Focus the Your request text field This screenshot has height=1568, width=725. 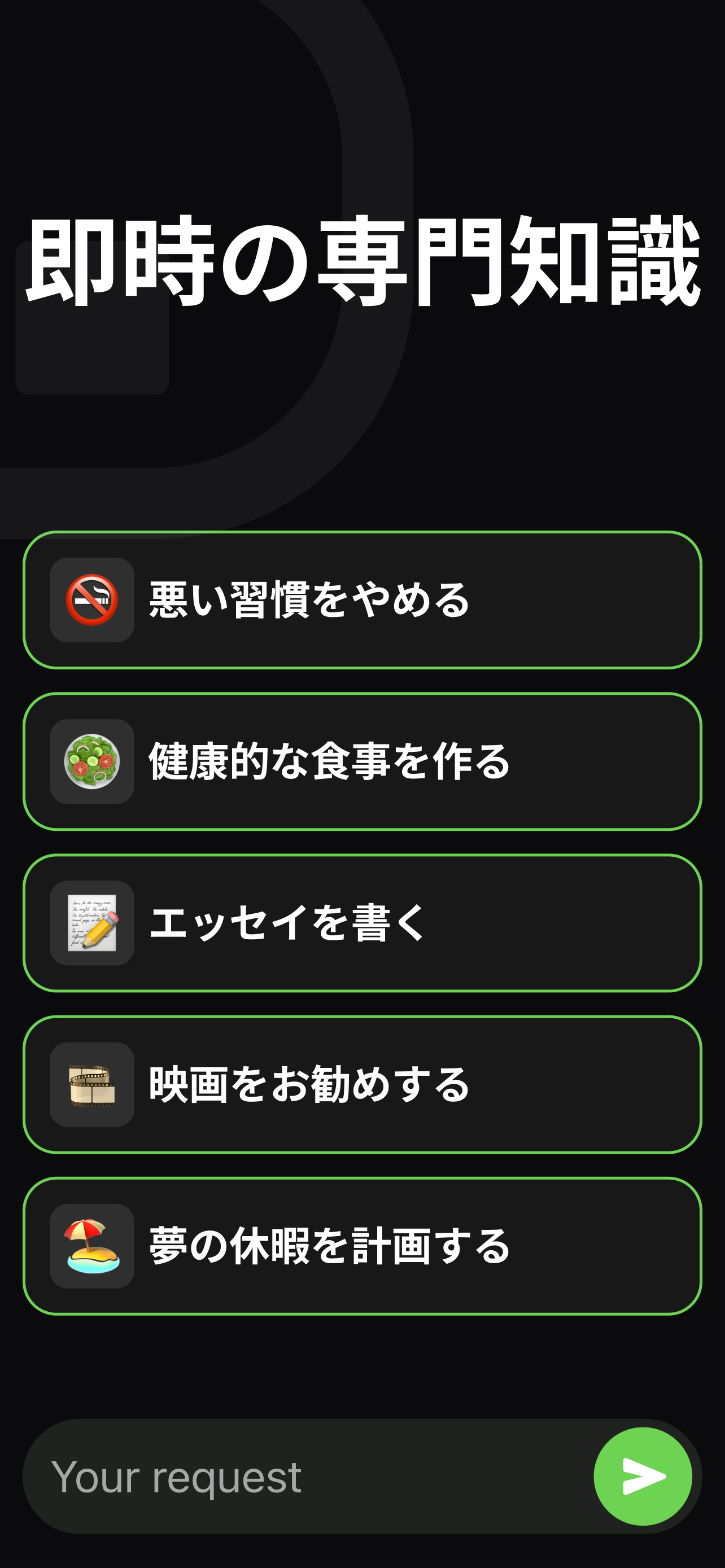[304, 1477]
